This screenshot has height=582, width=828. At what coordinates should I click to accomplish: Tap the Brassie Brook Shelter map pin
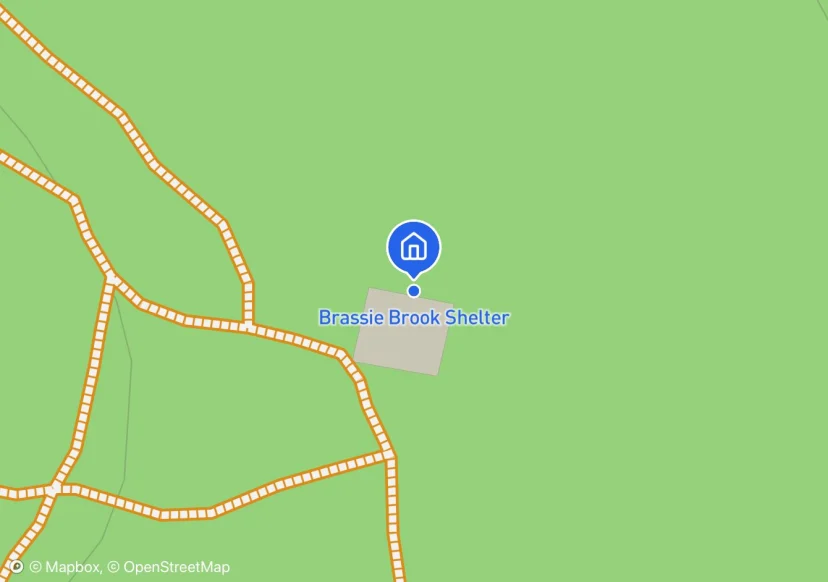point(413,248)
